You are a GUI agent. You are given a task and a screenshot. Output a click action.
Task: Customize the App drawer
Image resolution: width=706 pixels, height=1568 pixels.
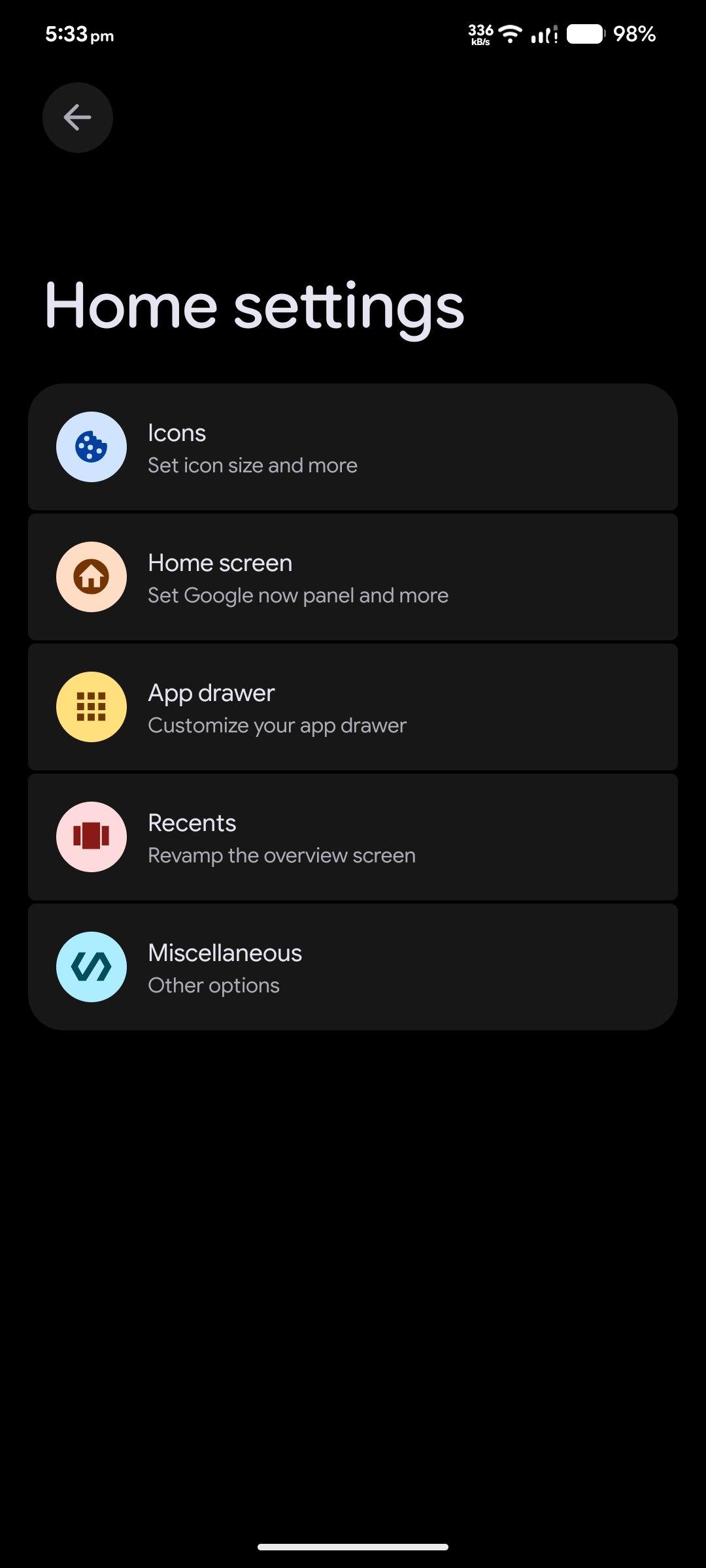point(353,708)
